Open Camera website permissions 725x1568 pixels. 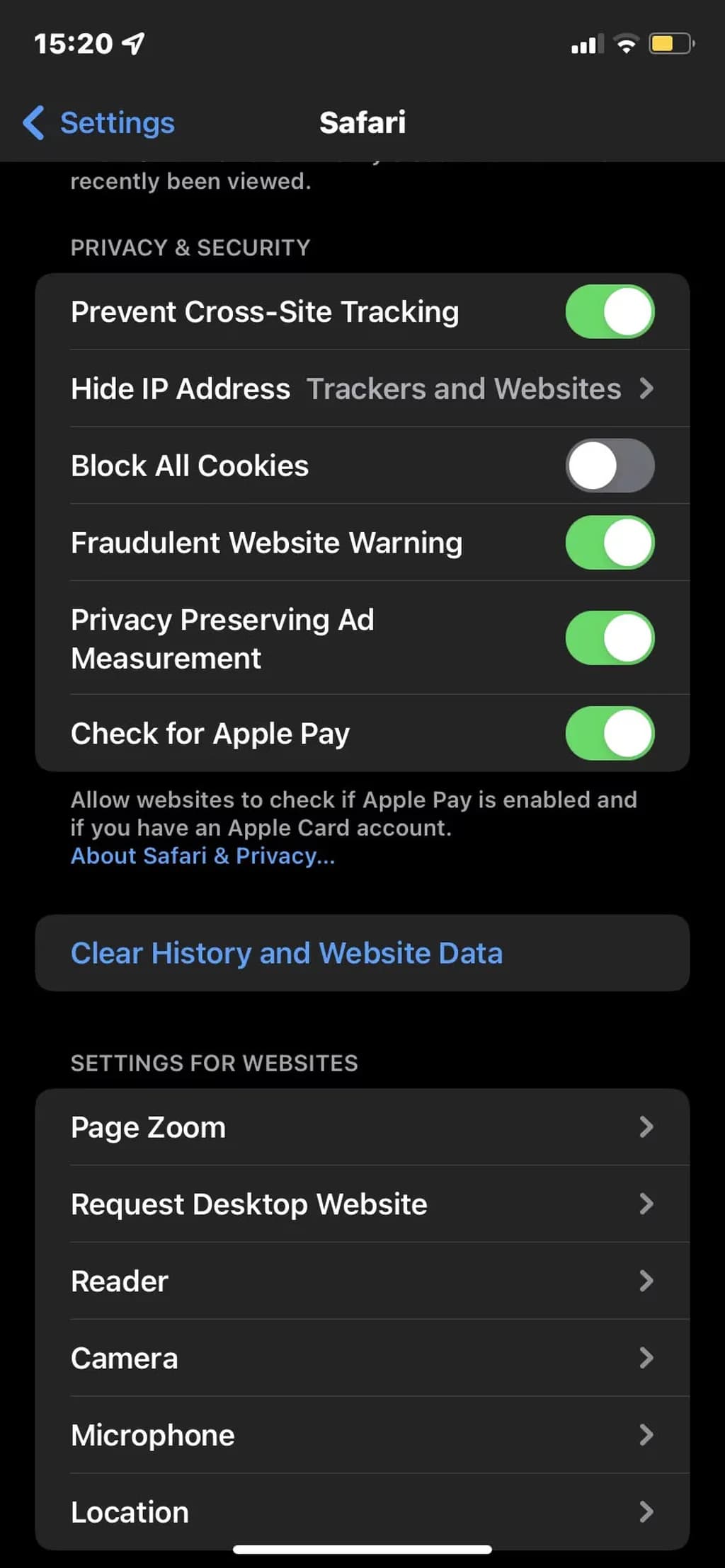click(362, 1357)
